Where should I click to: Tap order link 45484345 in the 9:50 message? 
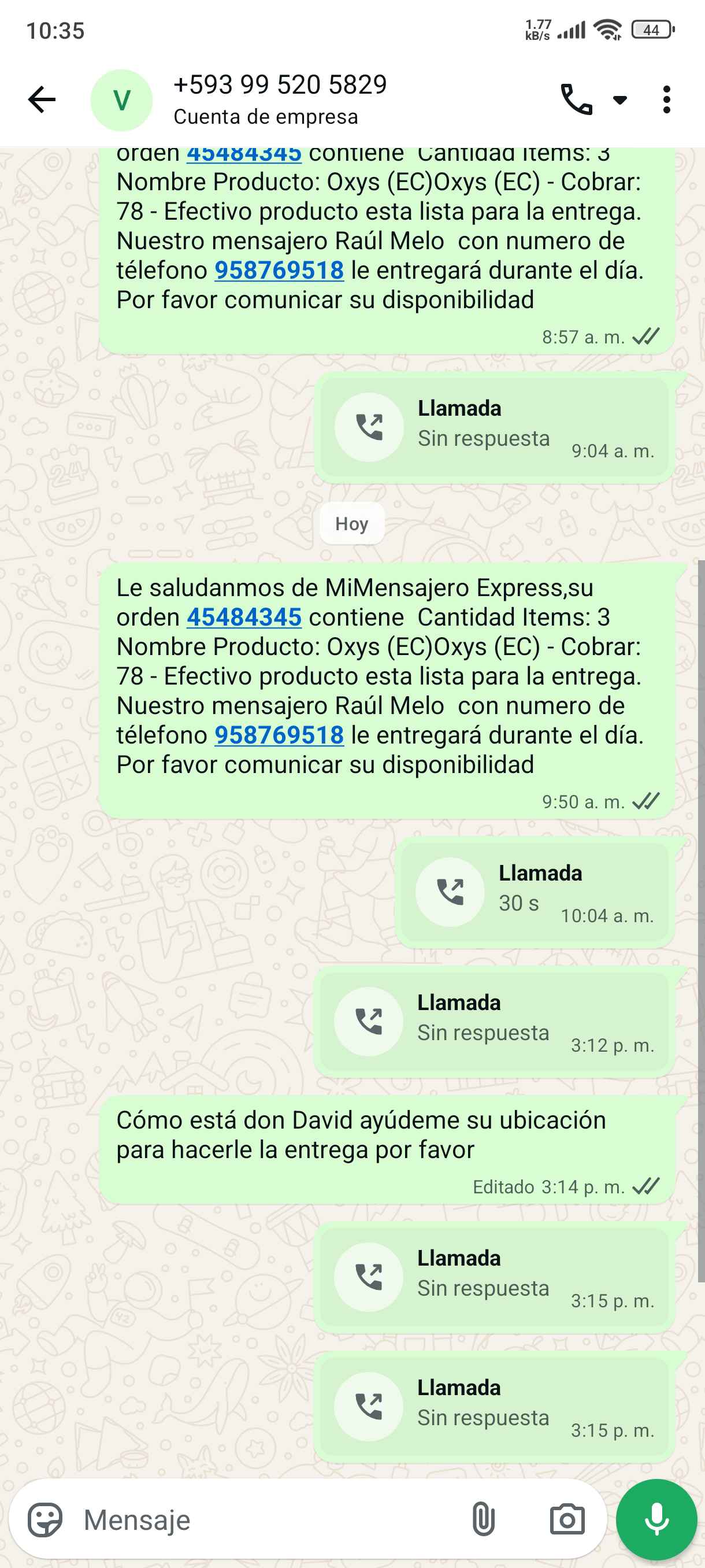244,617
